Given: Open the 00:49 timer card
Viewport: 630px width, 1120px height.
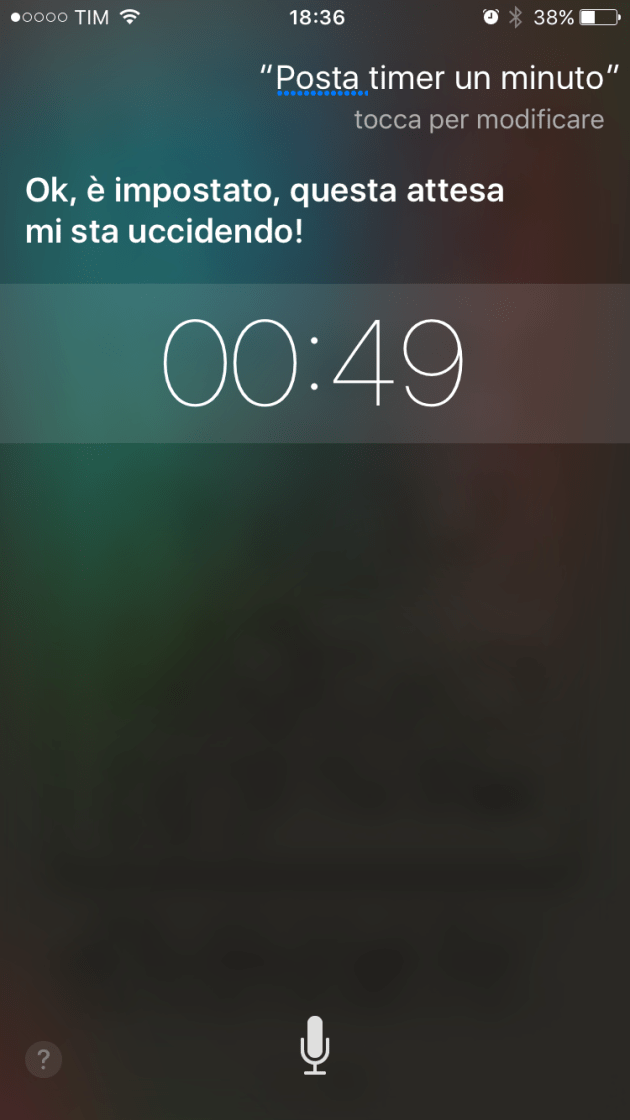Looking at the screenshot, I should (314, 362).
